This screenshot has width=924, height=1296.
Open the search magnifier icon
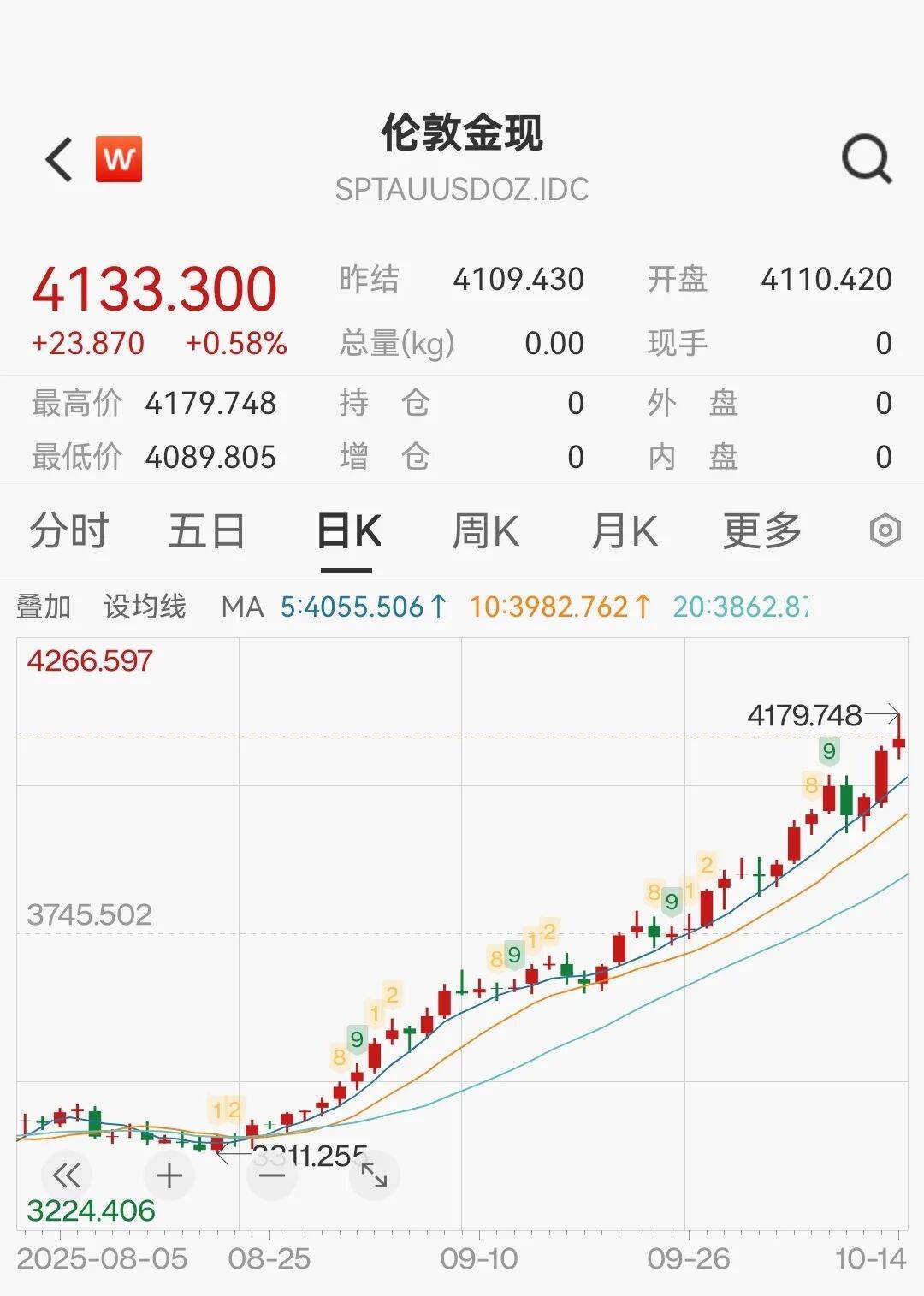click(867, 159)
